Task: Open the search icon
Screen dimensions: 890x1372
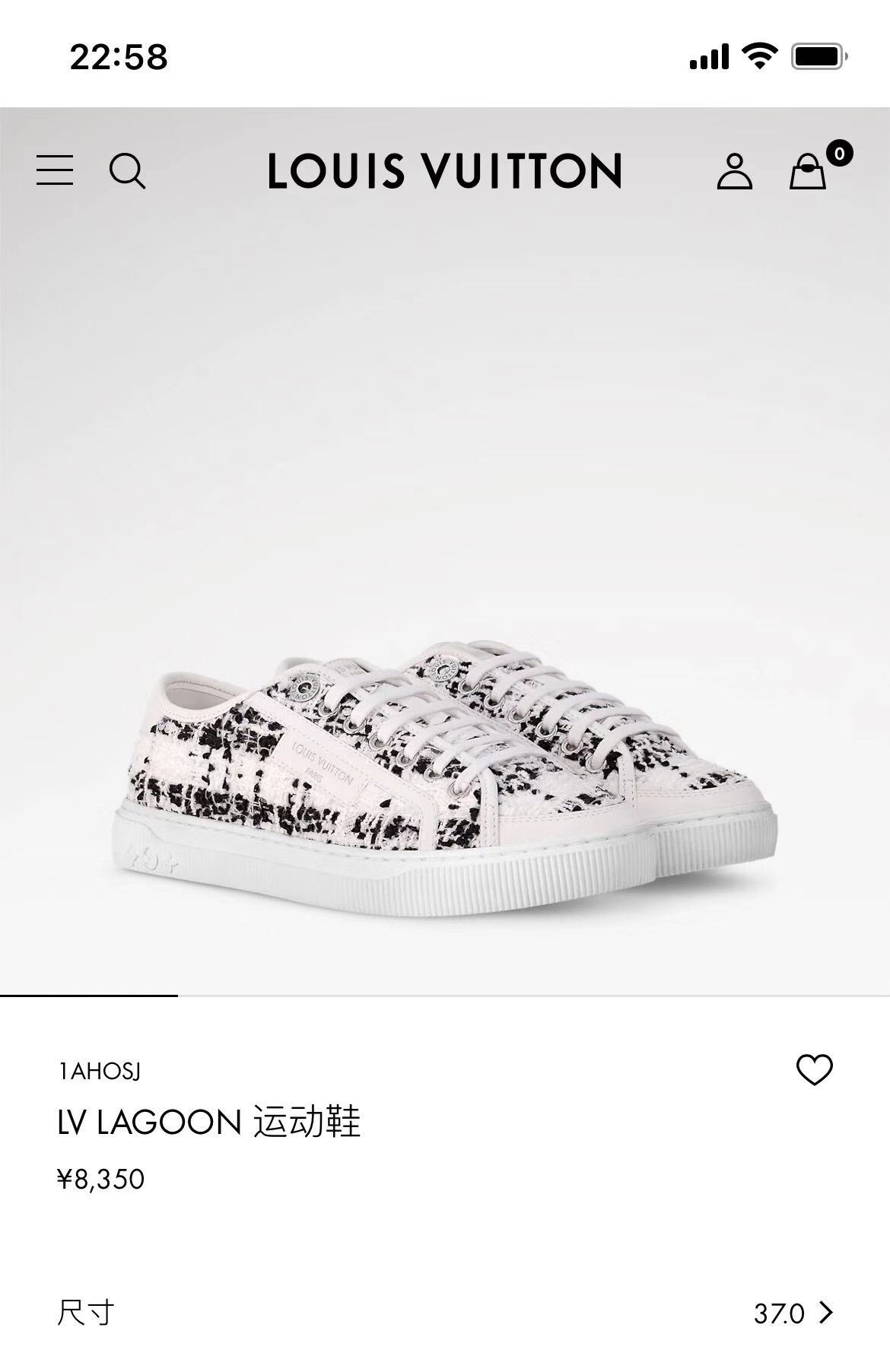Action: click(x=127, y=170)
